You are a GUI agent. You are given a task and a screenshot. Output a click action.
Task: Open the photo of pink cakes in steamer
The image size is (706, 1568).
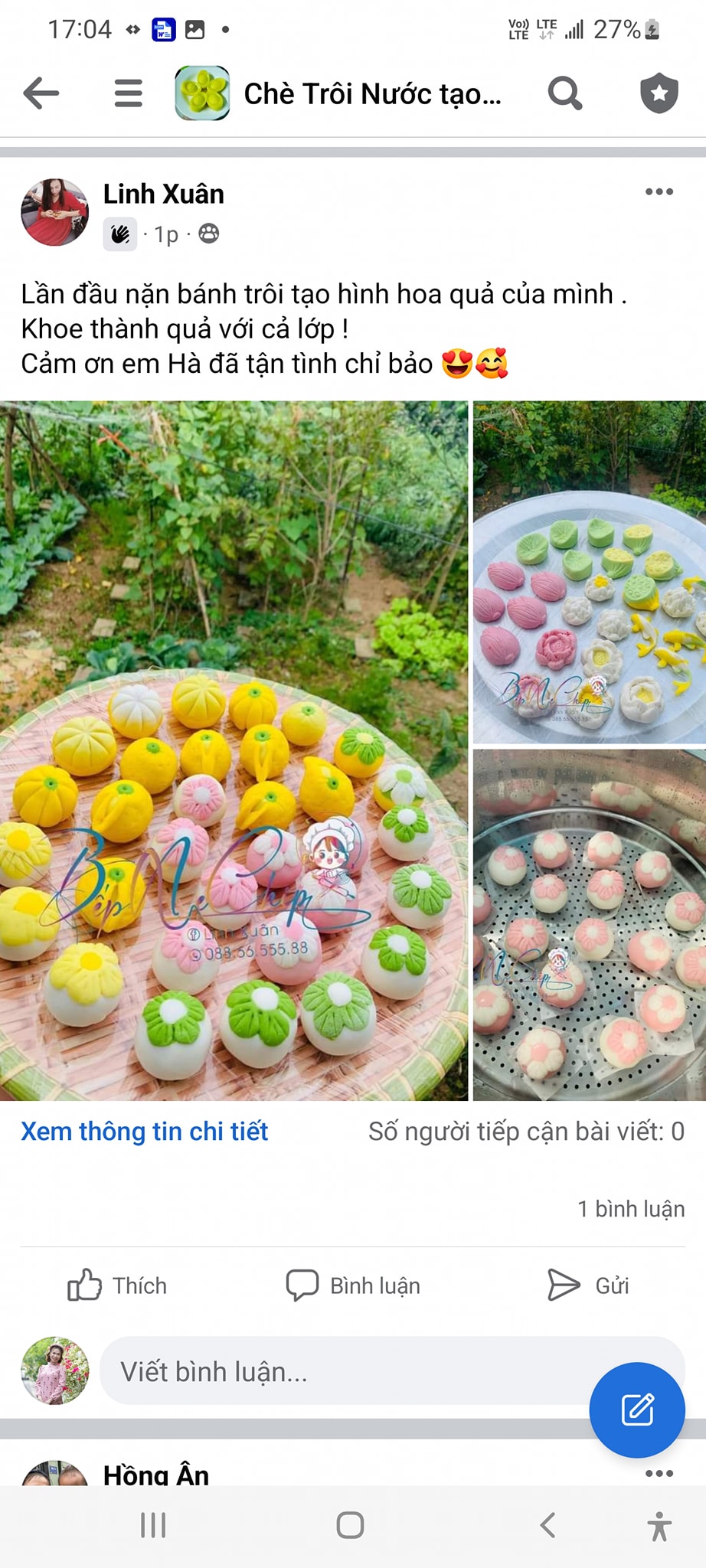589,925
